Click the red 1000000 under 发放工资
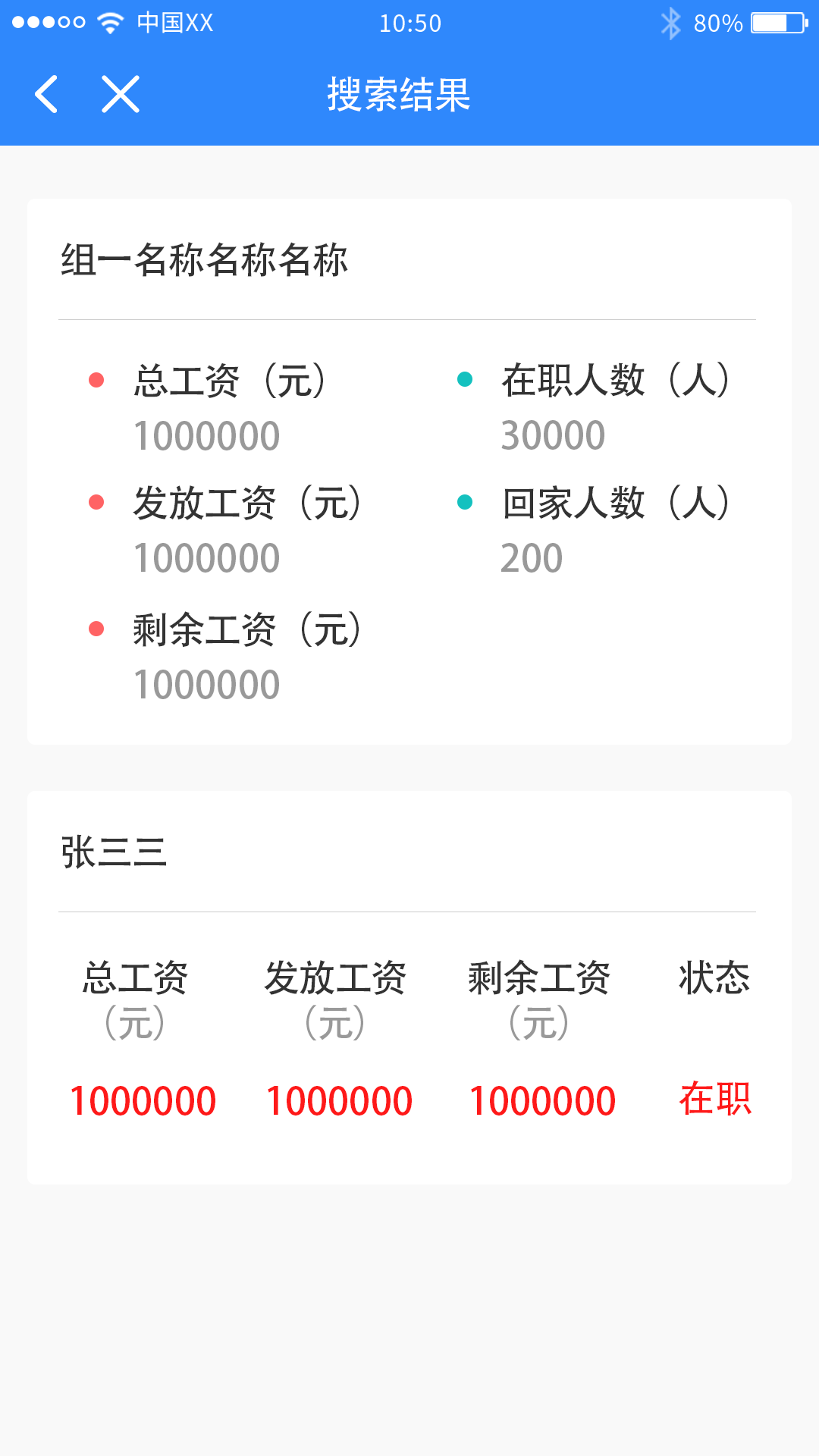Viewport: 819px width, 1456px height. tap(340, 1100)
